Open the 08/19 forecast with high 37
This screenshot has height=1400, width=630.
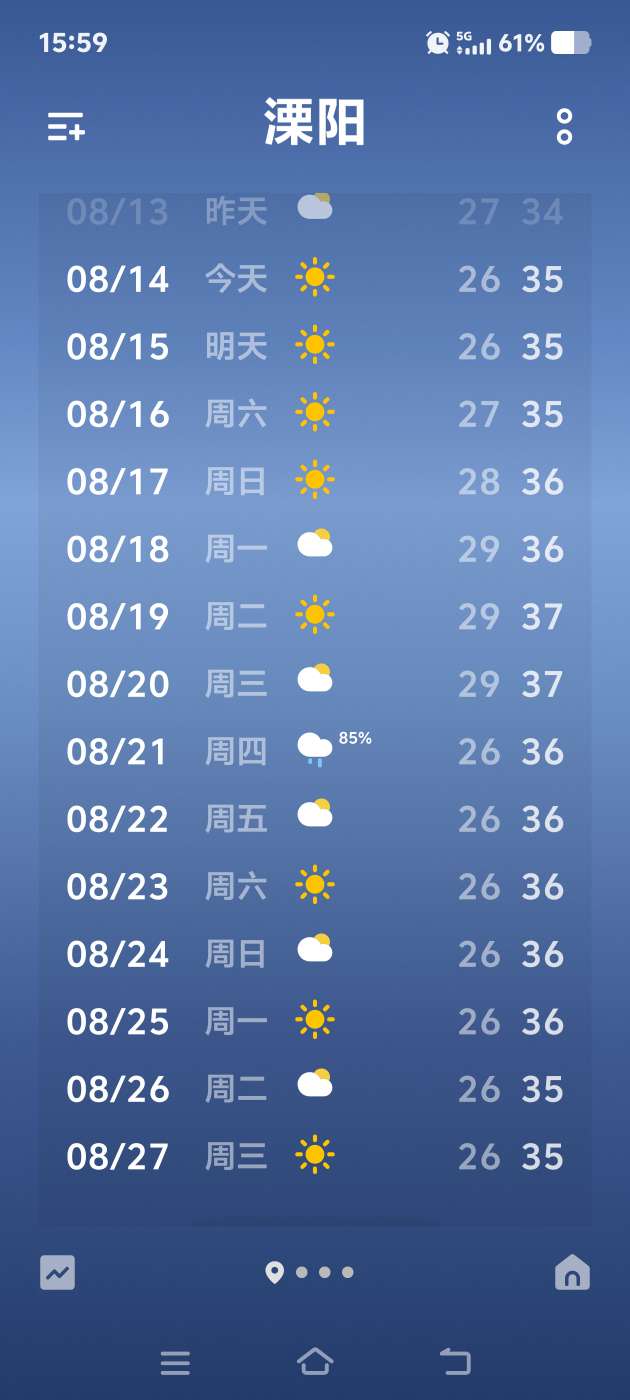coord(315,616)
